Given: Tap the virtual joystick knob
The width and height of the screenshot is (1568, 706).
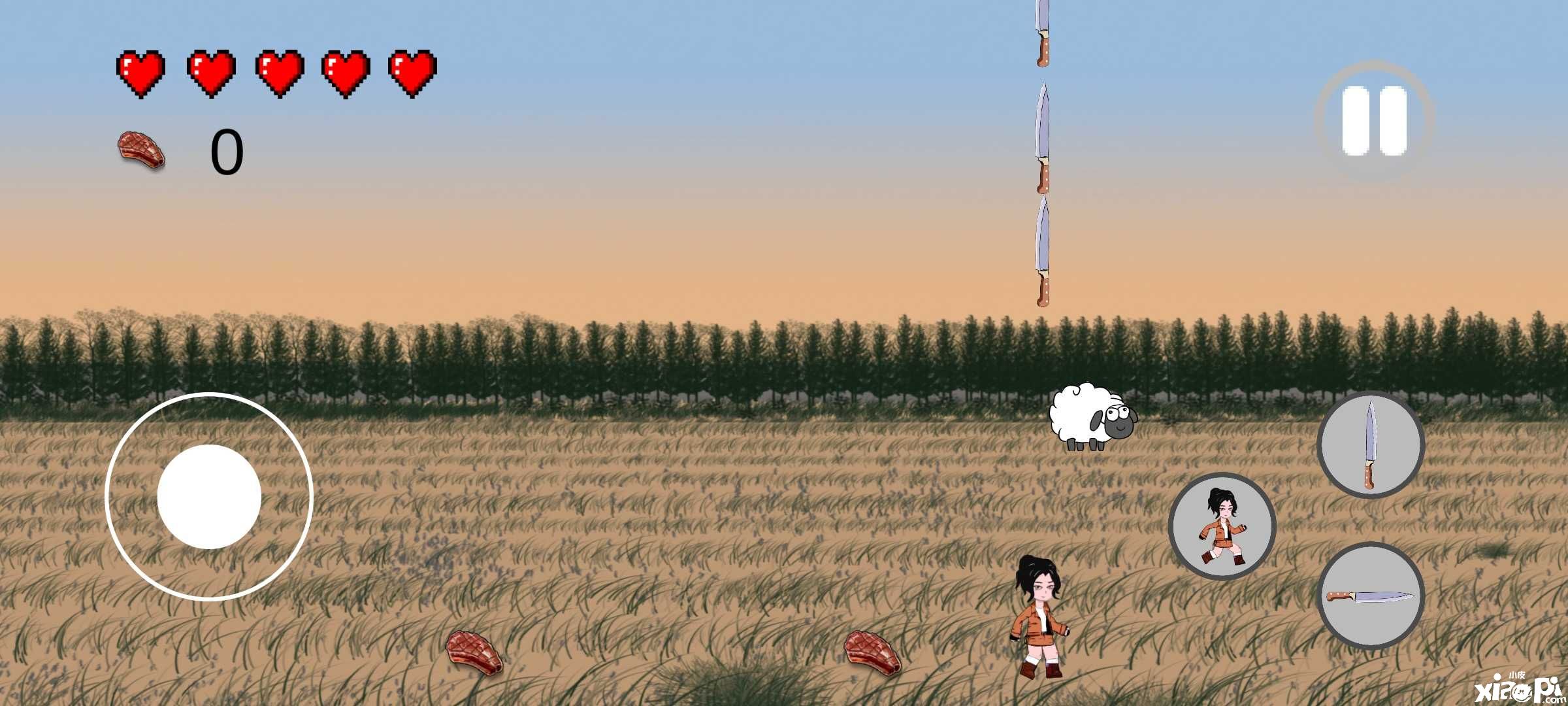Looking at the screenshot, I should [209, 497].
